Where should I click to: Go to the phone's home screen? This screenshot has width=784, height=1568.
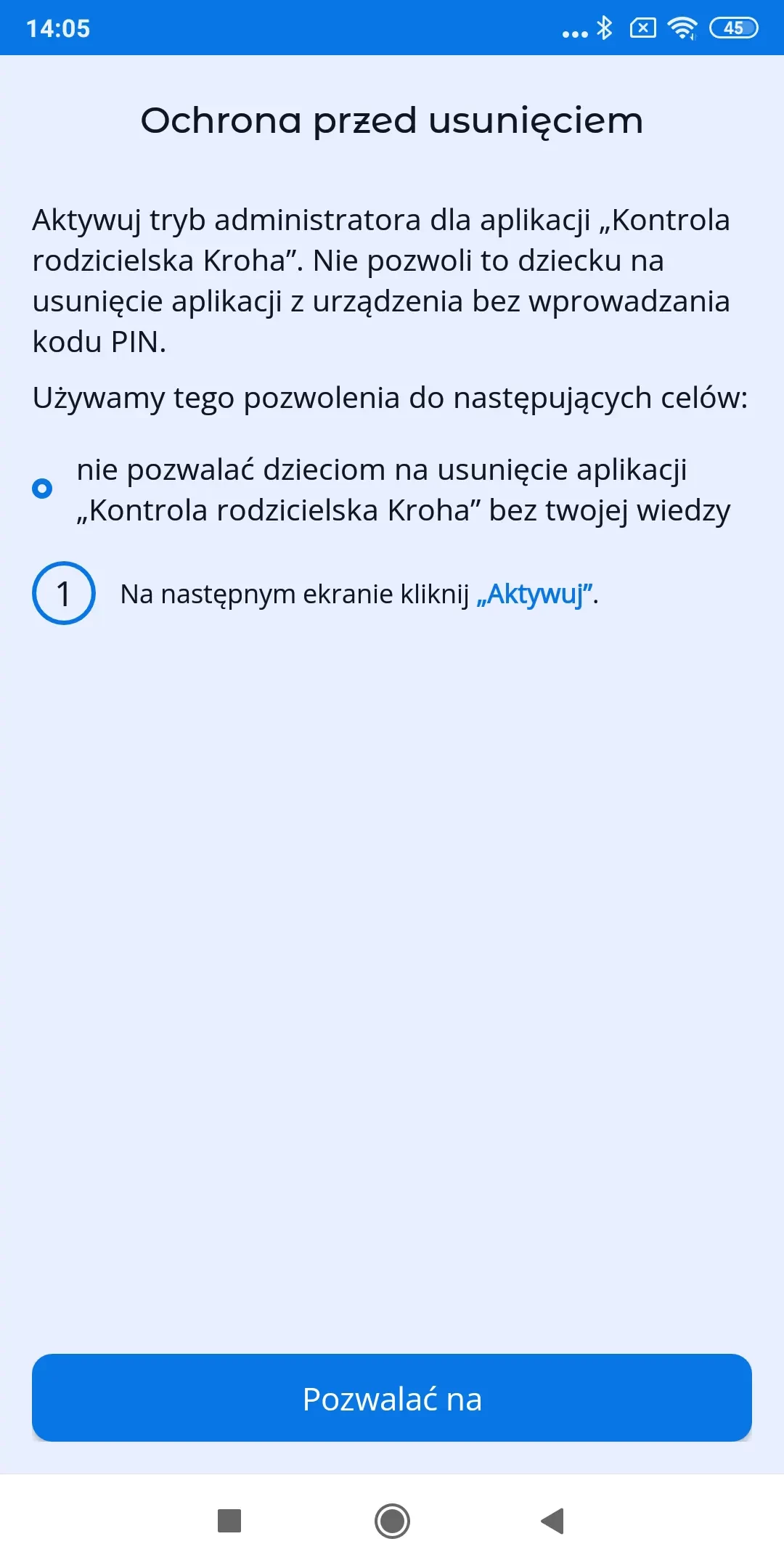click(392, 1521)
